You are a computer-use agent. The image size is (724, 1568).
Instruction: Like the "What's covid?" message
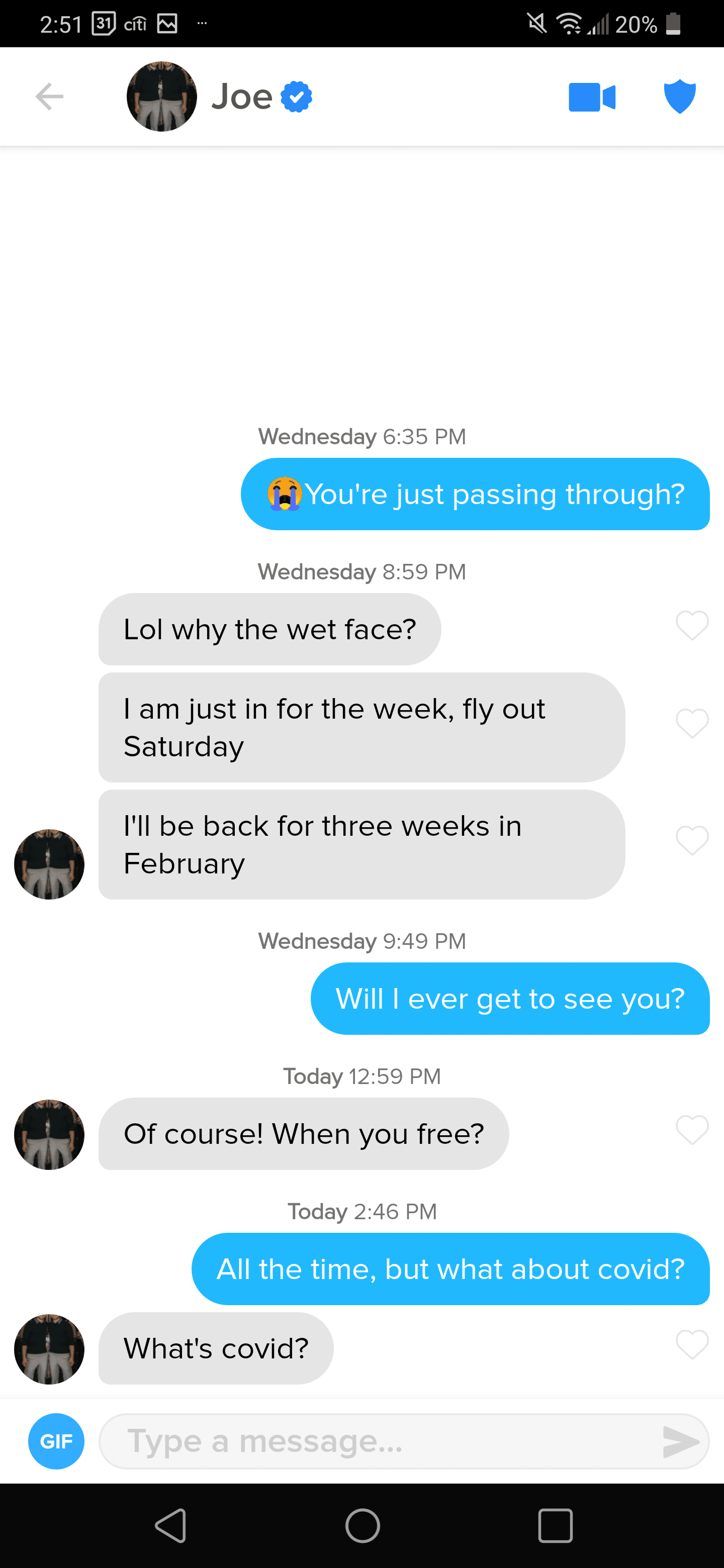point(692,1344)
